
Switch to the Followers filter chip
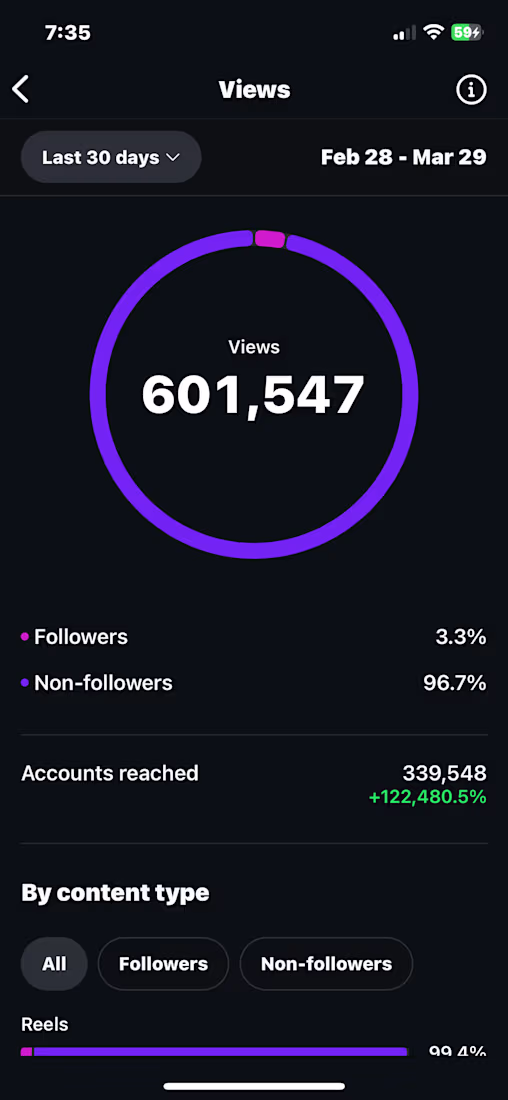click(163, 964)
